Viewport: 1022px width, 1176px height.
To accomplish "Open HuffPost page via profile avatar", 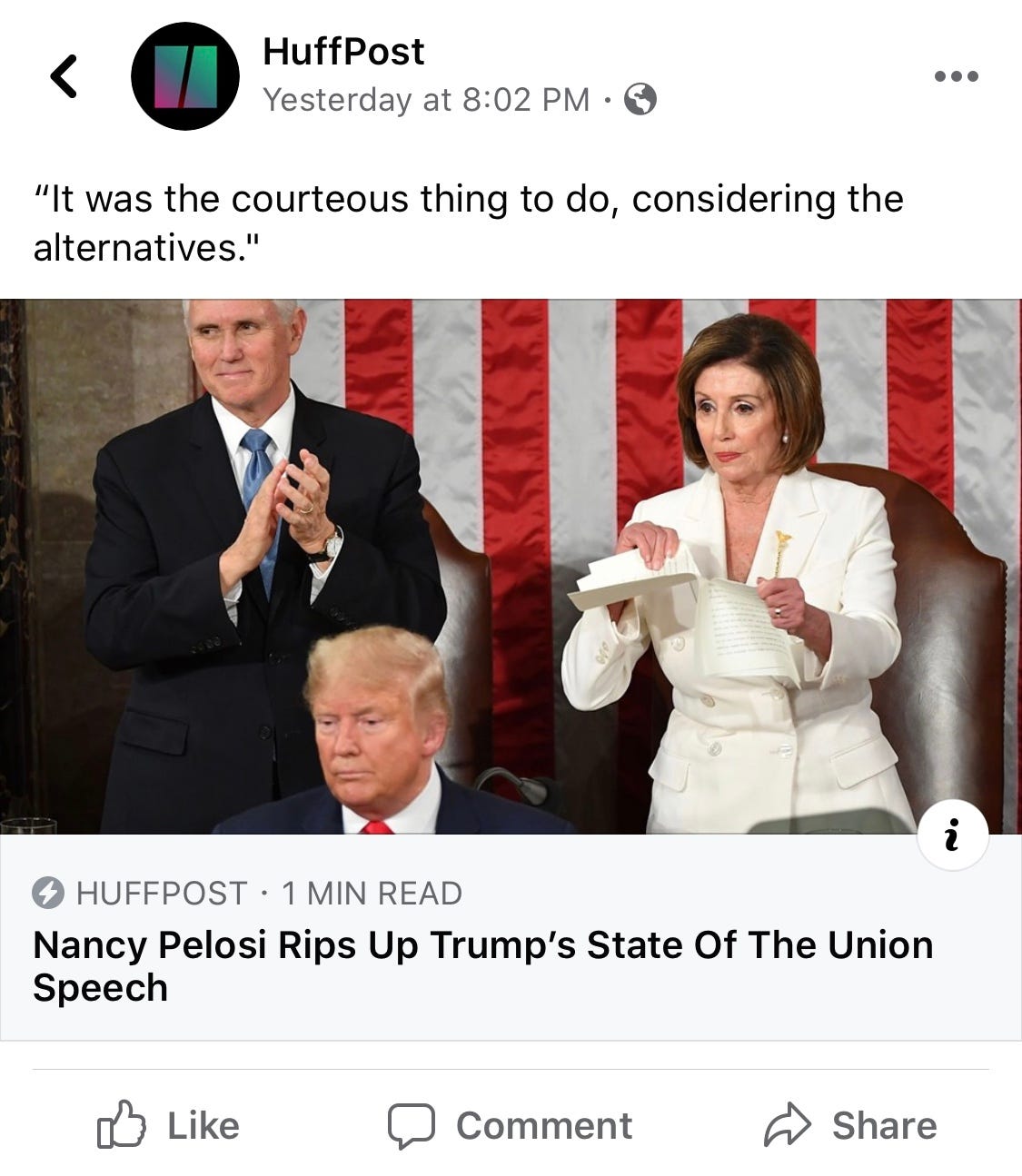I will pyautogui.click(x=185, y=76).
